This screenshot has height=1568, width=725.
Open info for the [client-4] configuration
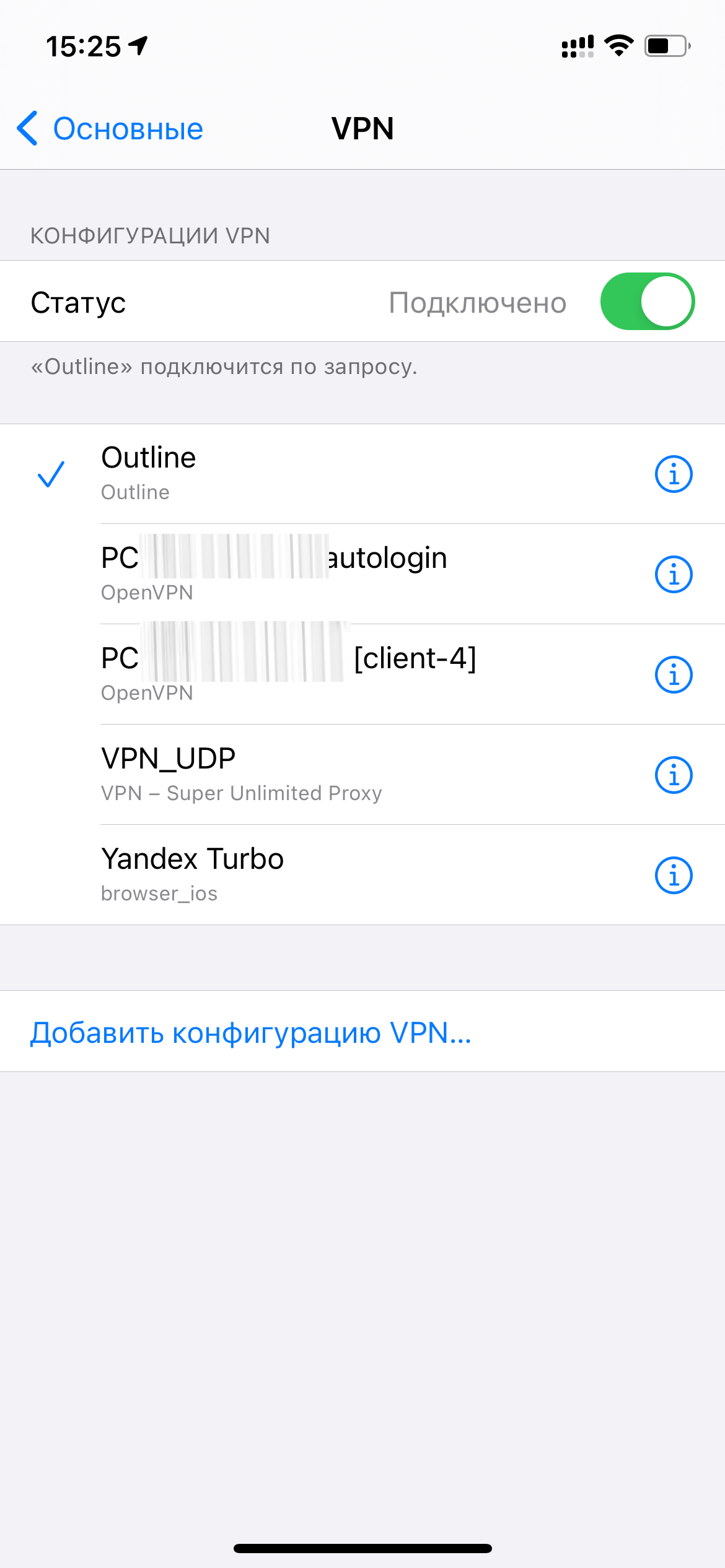pyautogui.click(x=674, y=675)
